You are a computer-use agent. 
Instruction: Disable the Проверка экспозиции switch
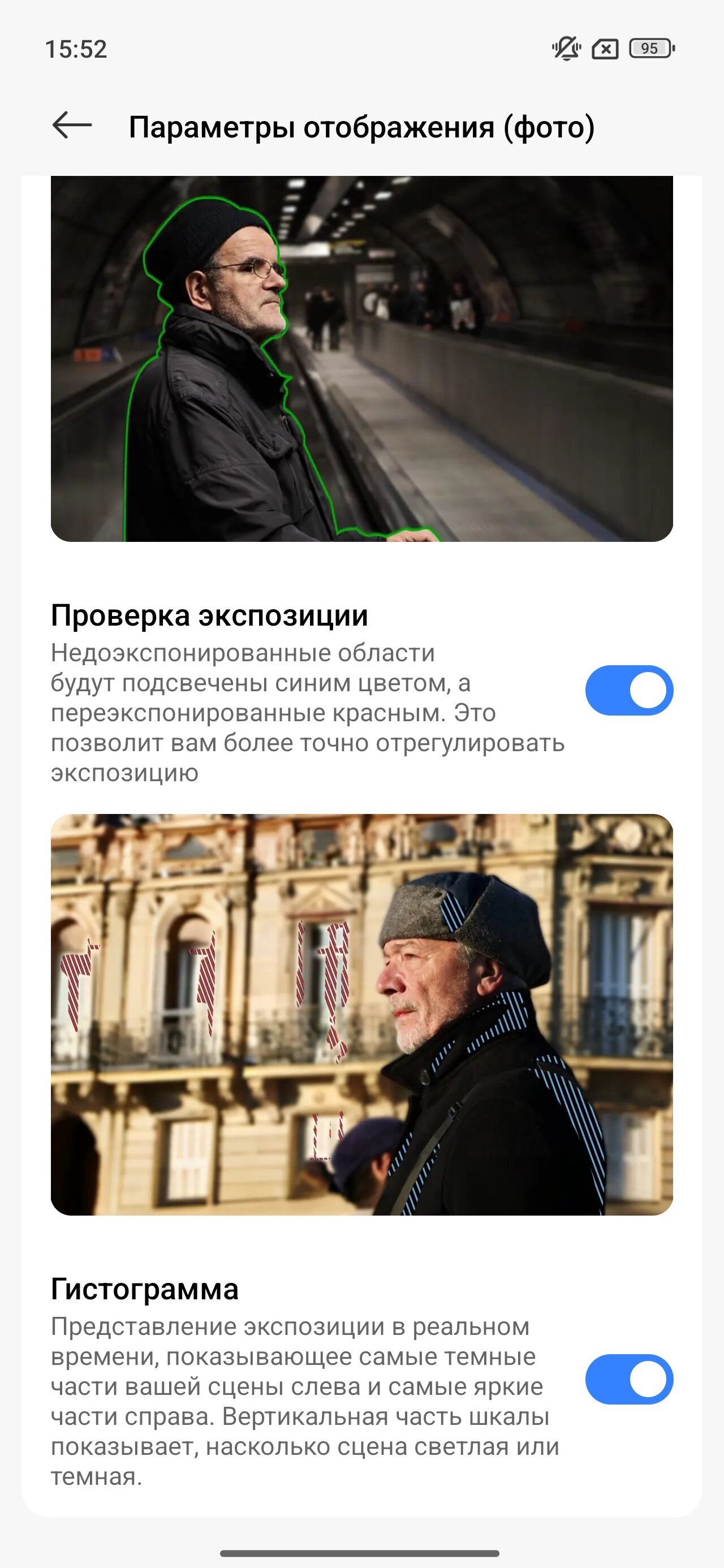[x=628, y=690]
